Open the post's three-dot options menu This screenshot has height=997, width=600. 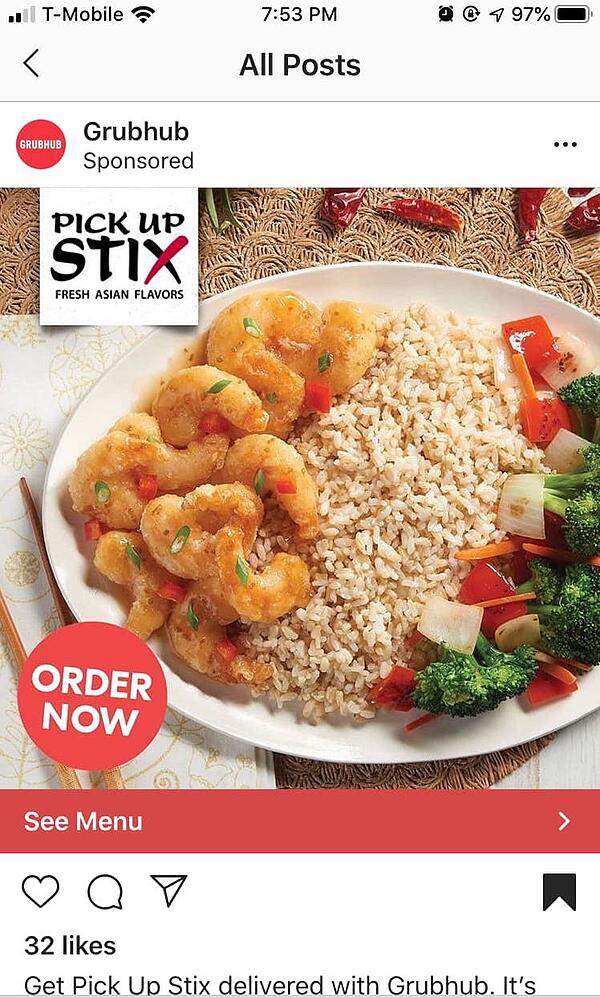click(565, 144)
